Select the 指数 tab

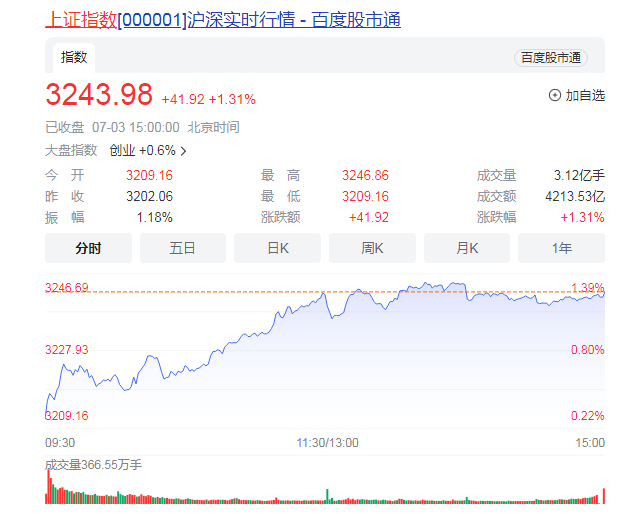click(x=74, y=57)
